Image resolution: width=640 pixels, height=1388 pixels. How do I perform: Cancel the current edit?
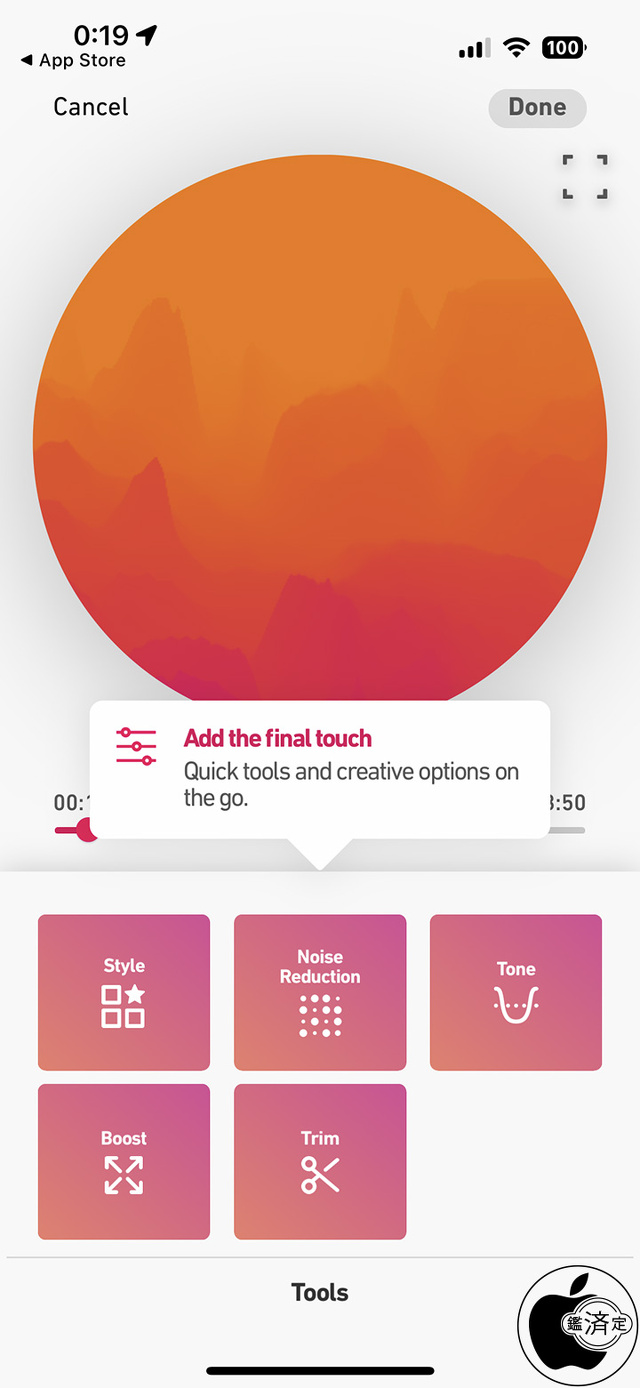[91, 107]
